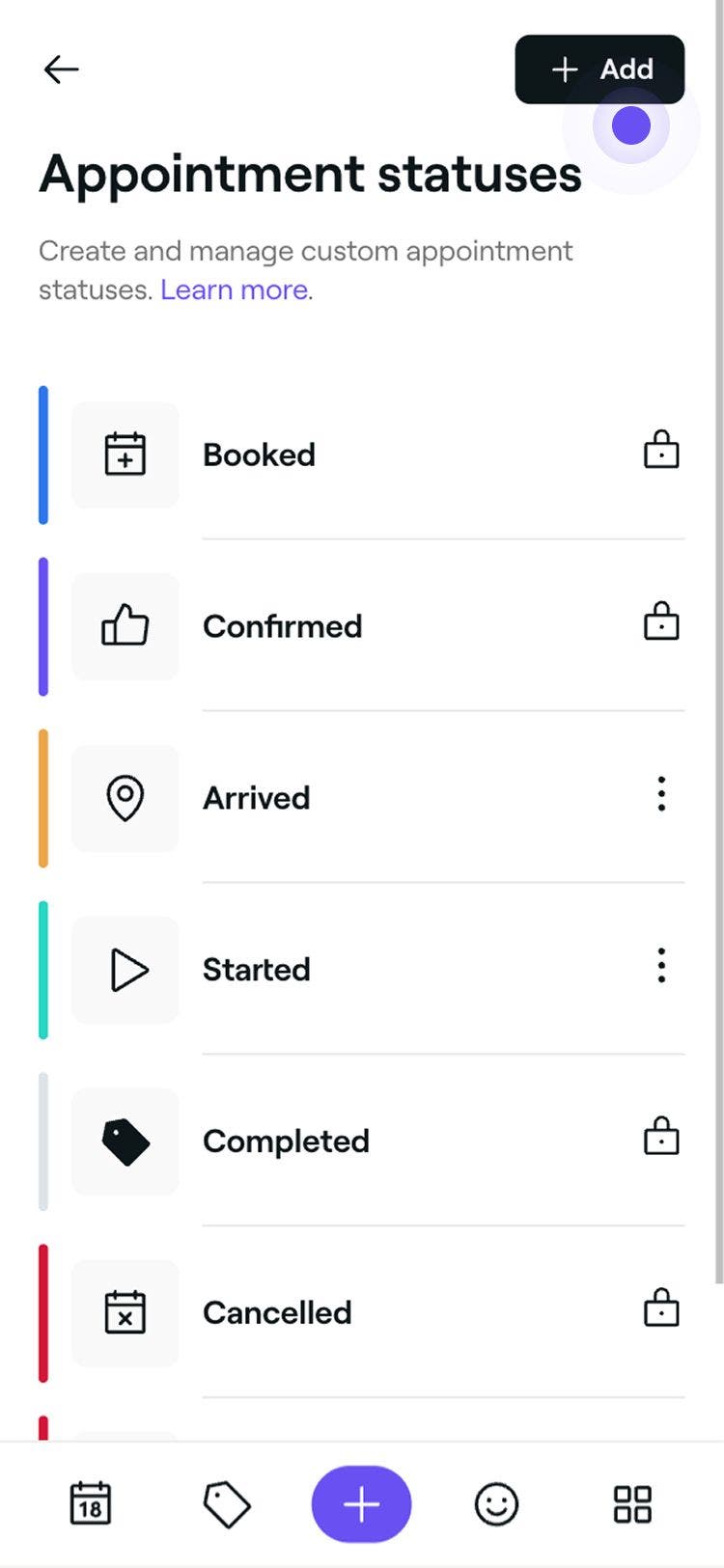The image size is (724, 1568).
Task: Tap the central purple plus button
Action: point(361,1502)
